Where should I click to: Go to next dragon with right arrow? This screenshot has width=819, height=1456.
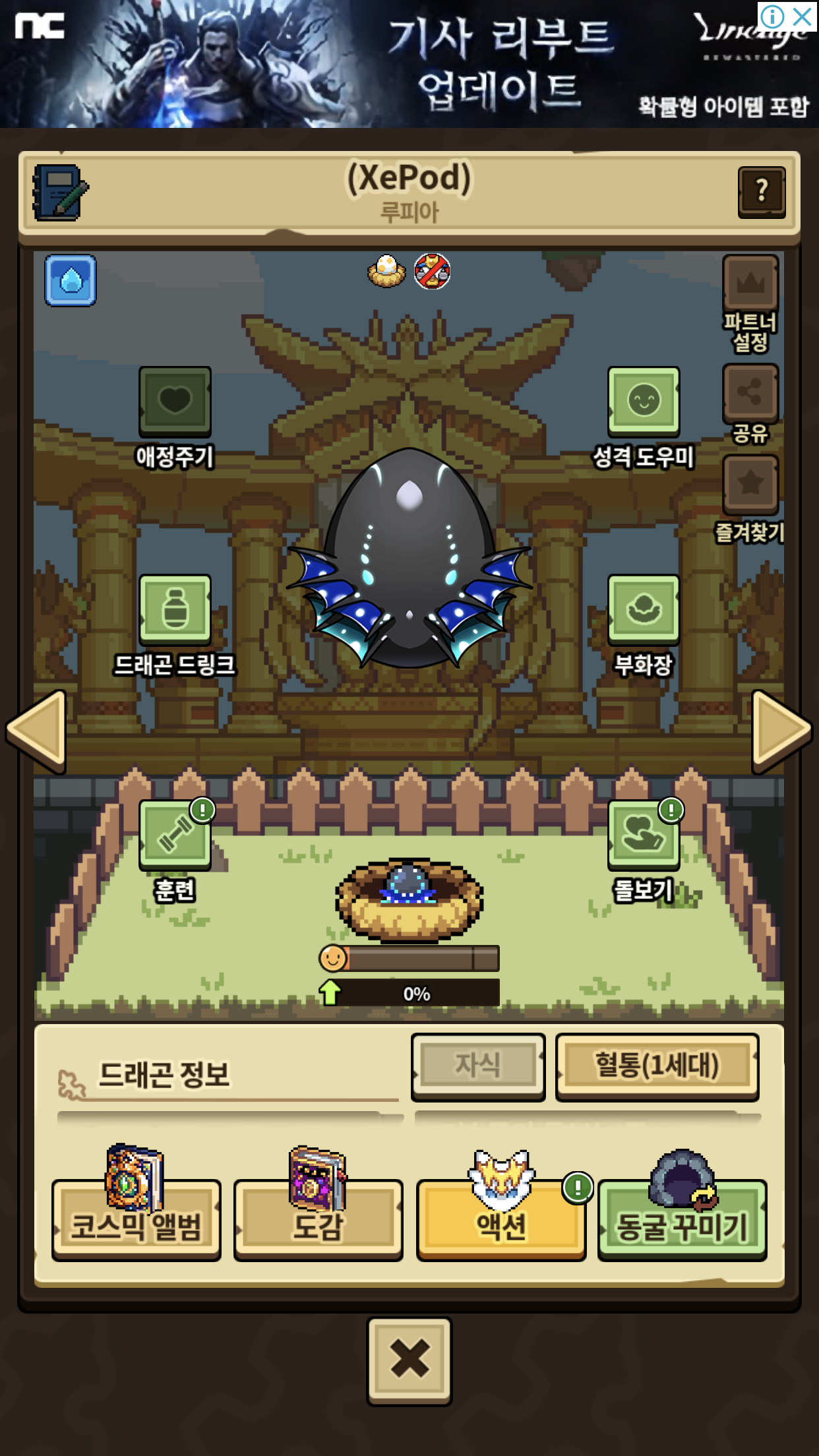point(781,731)
